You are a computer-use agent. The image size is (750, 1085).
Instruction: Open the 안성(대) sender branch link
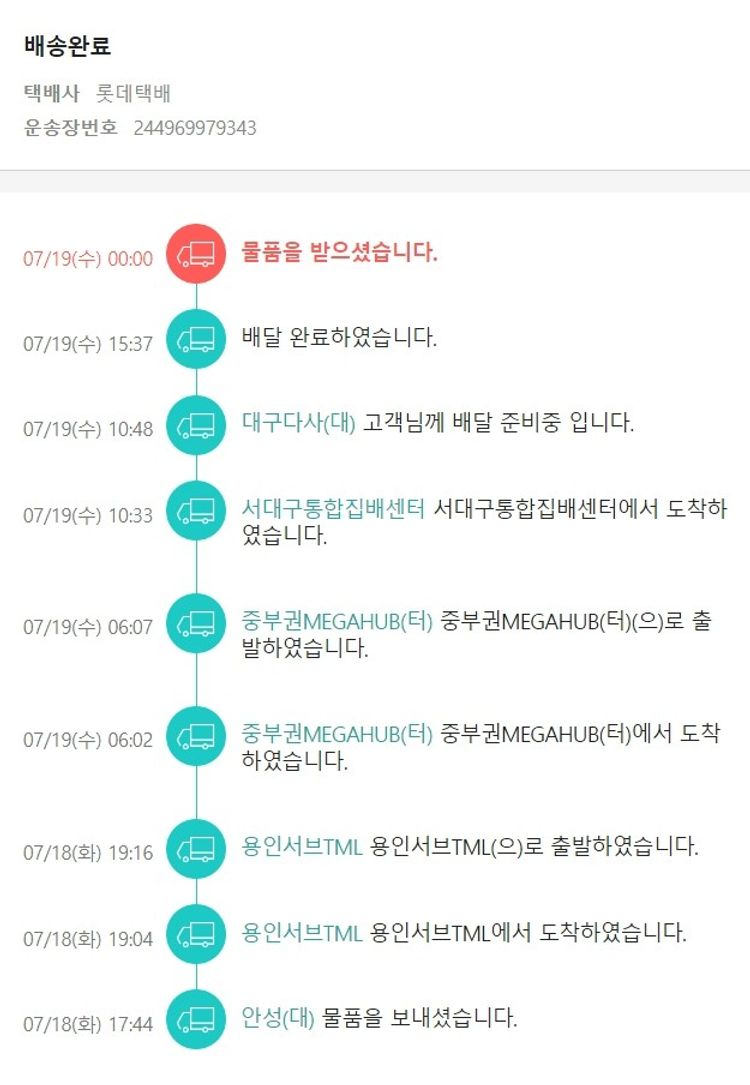point(278,1018)
